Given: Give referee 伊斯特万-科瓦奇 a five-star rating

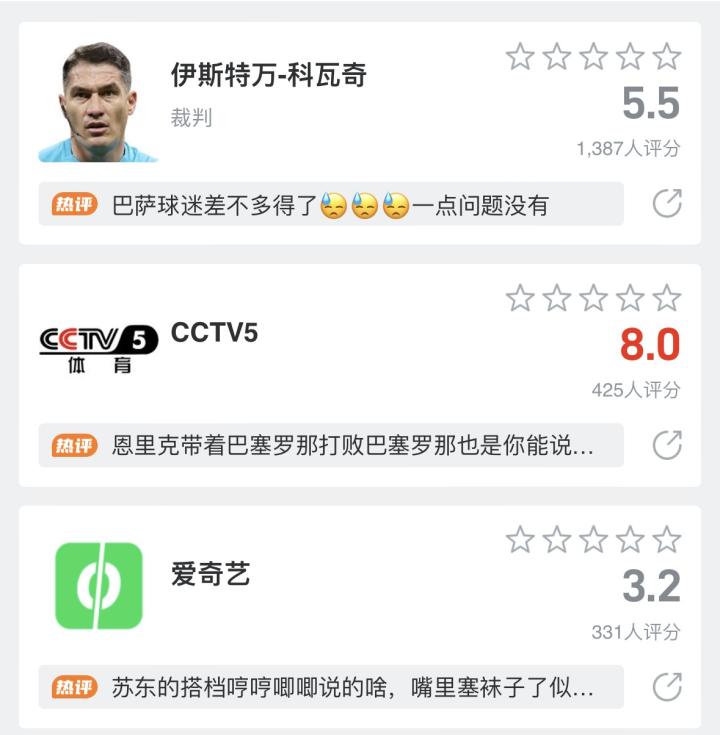Looking at the screenshot, I should [666, 57].
